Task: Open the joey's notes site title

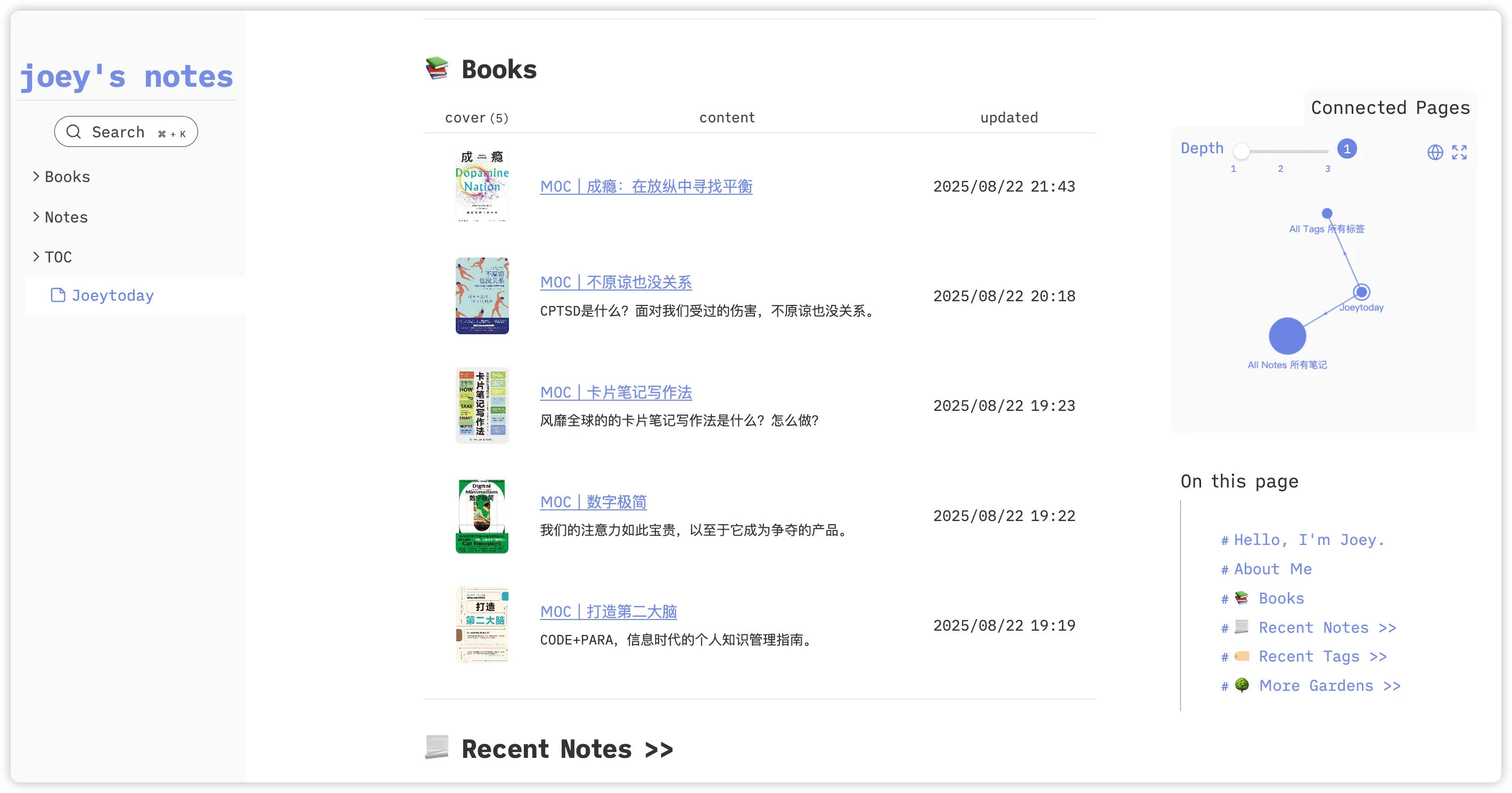Action: click(x=126, y=77)
